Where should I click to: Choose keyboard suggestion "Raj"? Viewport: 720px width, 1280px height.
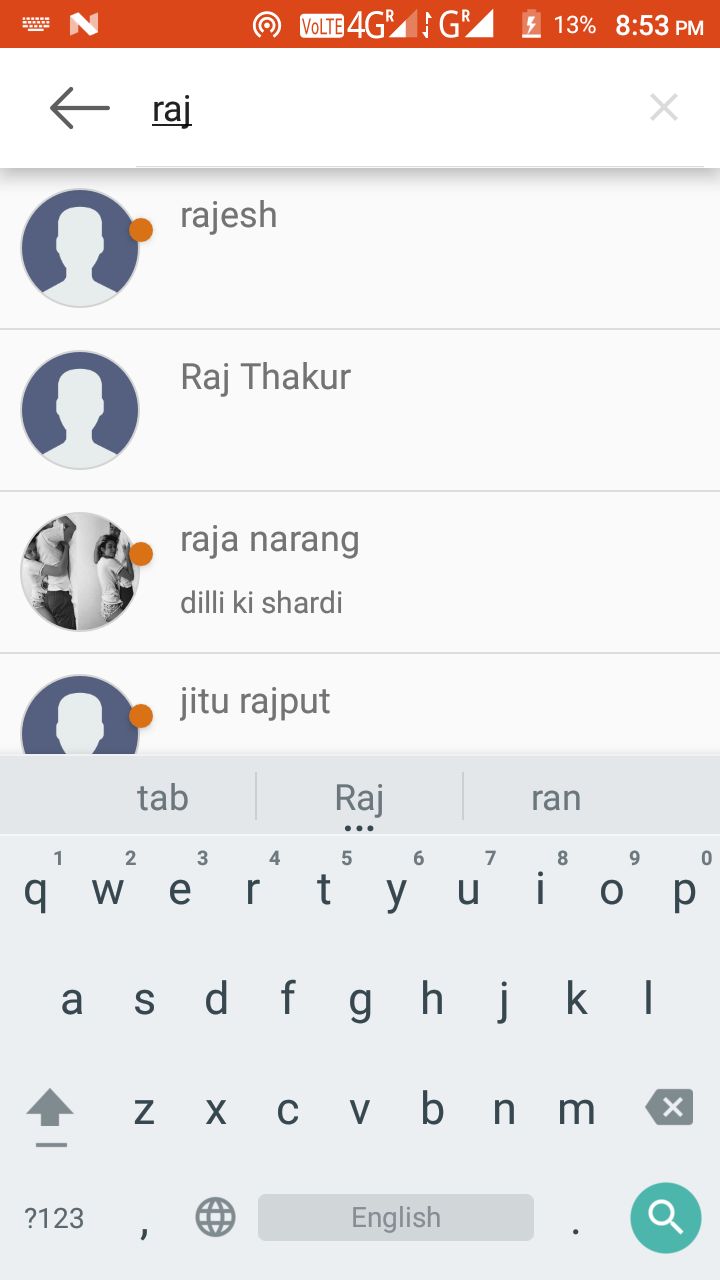point(359,798)
